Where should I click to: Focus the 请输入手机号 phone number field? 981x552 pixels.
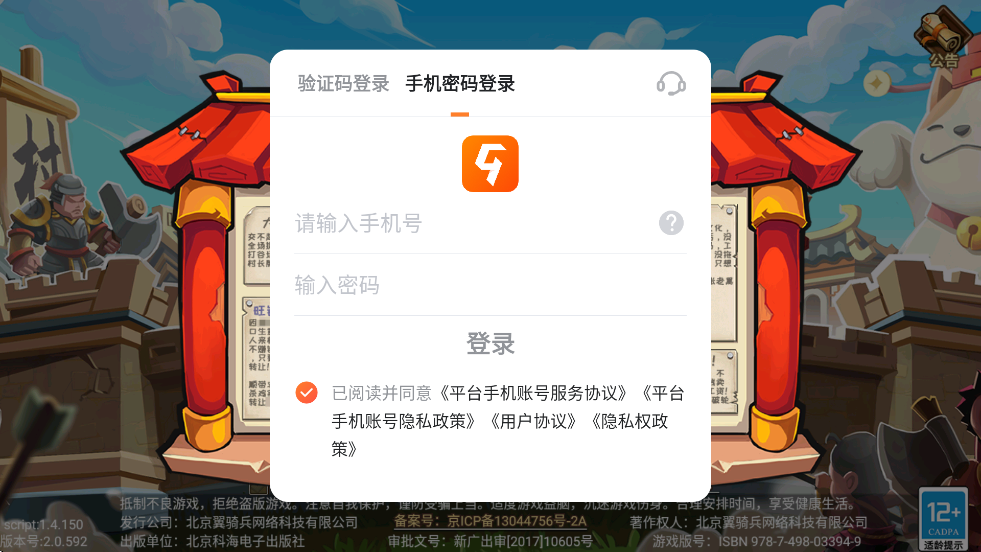coord(470,223)
